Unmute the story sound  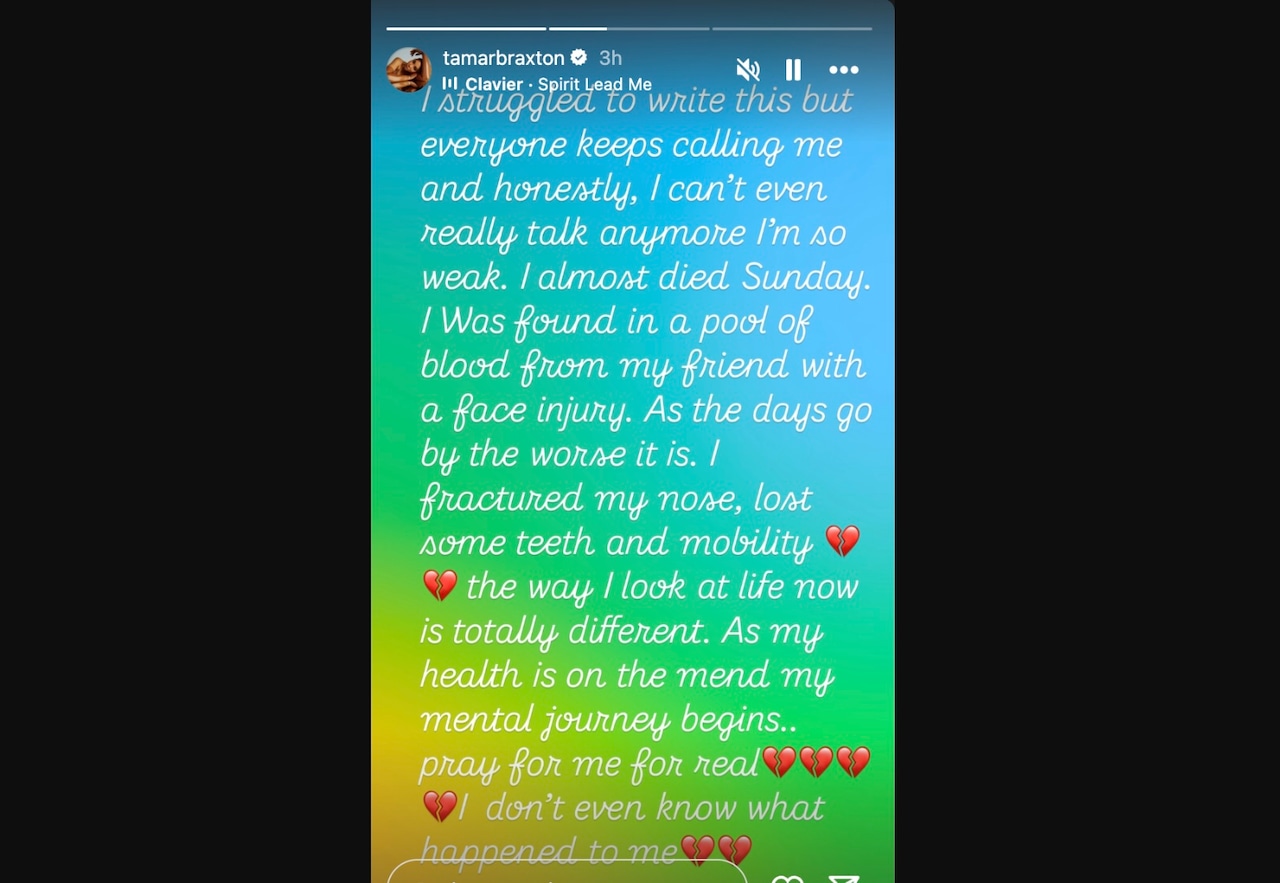(747, 69)
